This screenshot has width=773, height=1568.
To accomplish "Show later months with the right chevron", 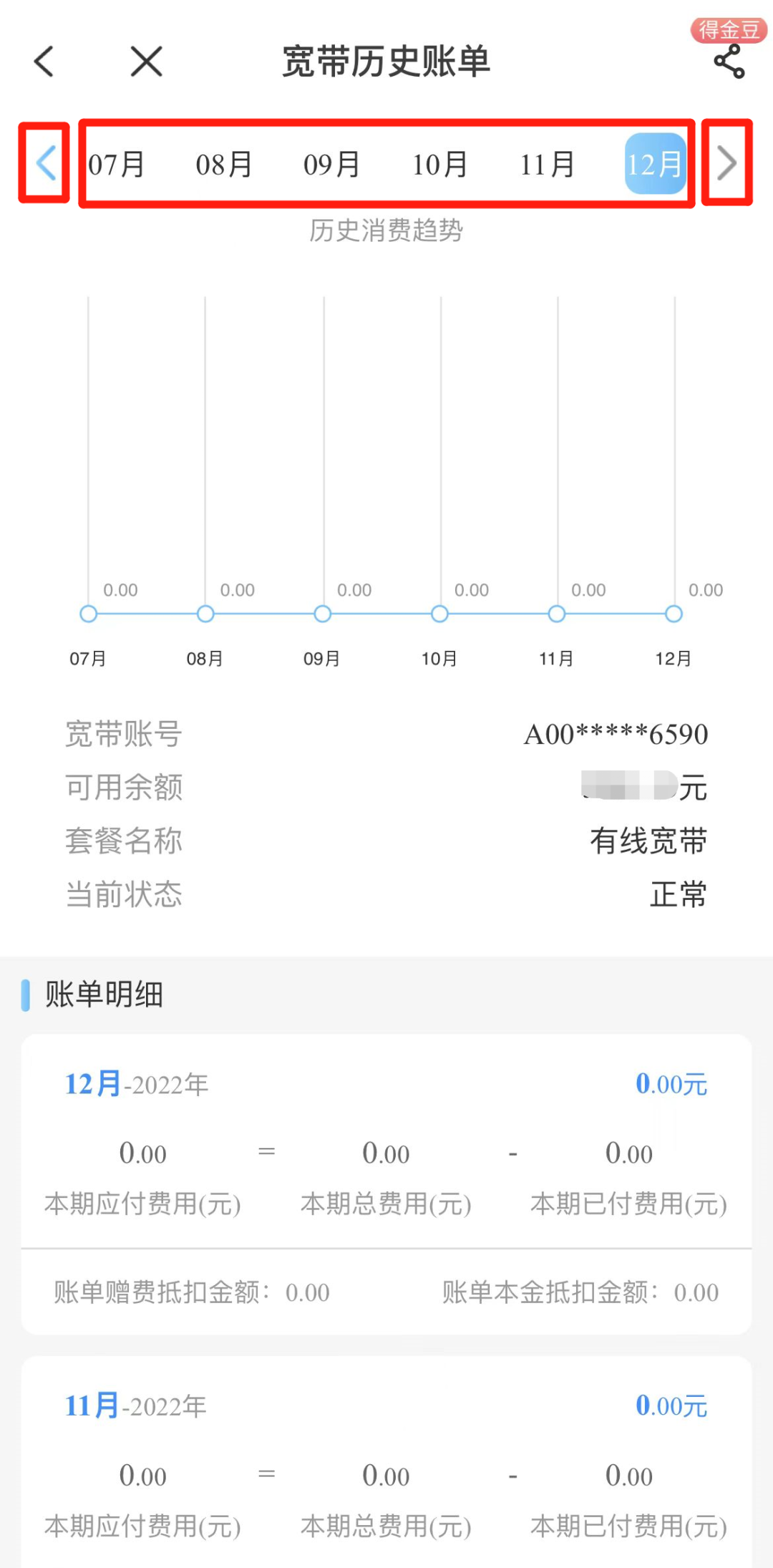I will [x=727, y=163].
